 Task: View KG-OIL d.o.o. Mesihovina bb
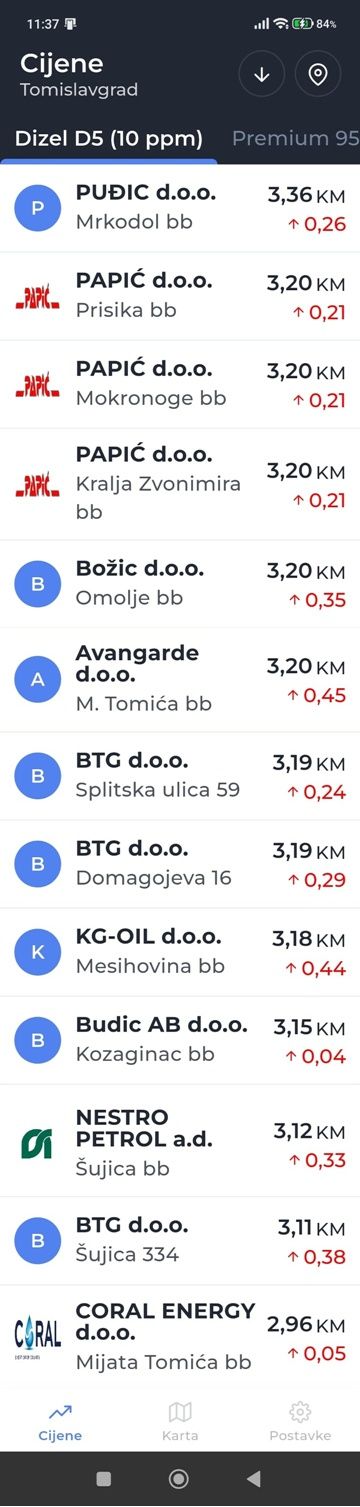pyautogui.click(x=180, y=952)
